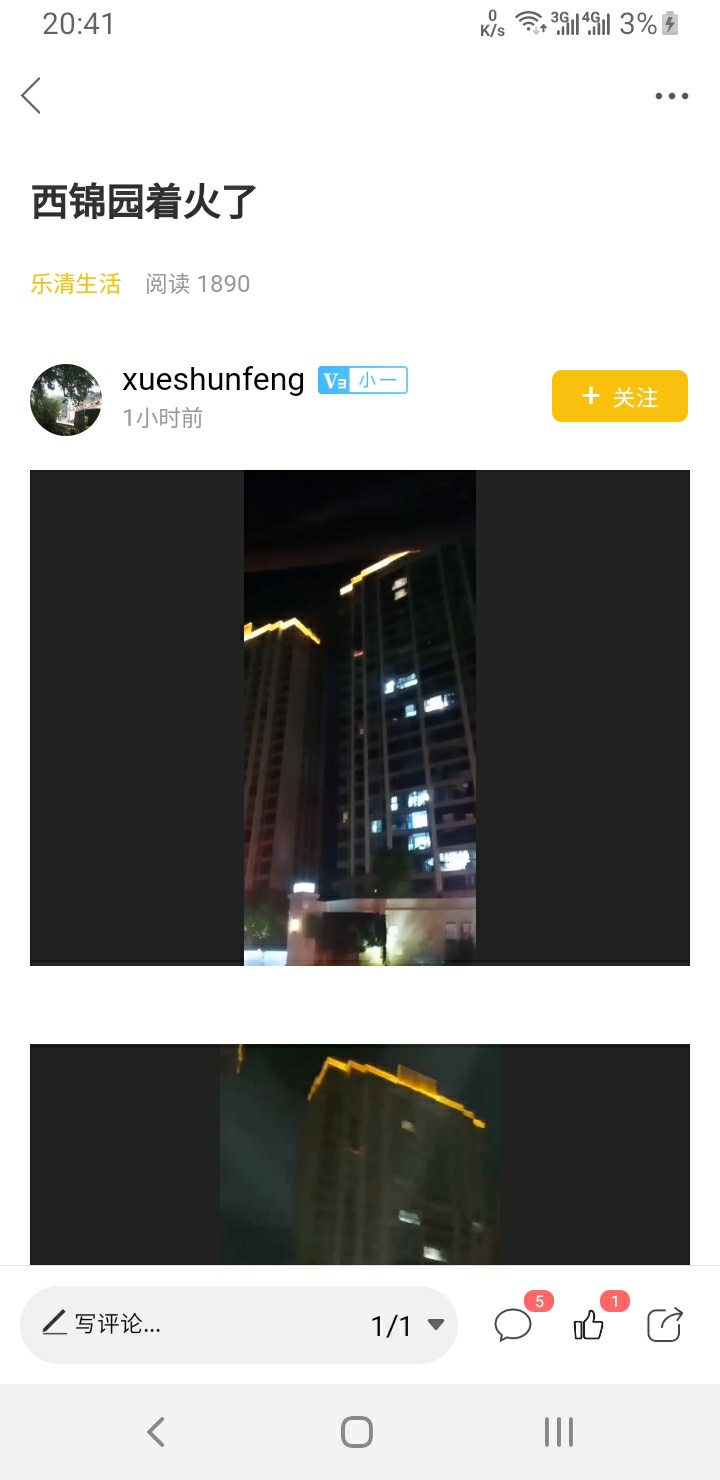View the 5 comments
Image resolution: width=720 pixels, height=1480 pixels.
tap(514, 1325)
